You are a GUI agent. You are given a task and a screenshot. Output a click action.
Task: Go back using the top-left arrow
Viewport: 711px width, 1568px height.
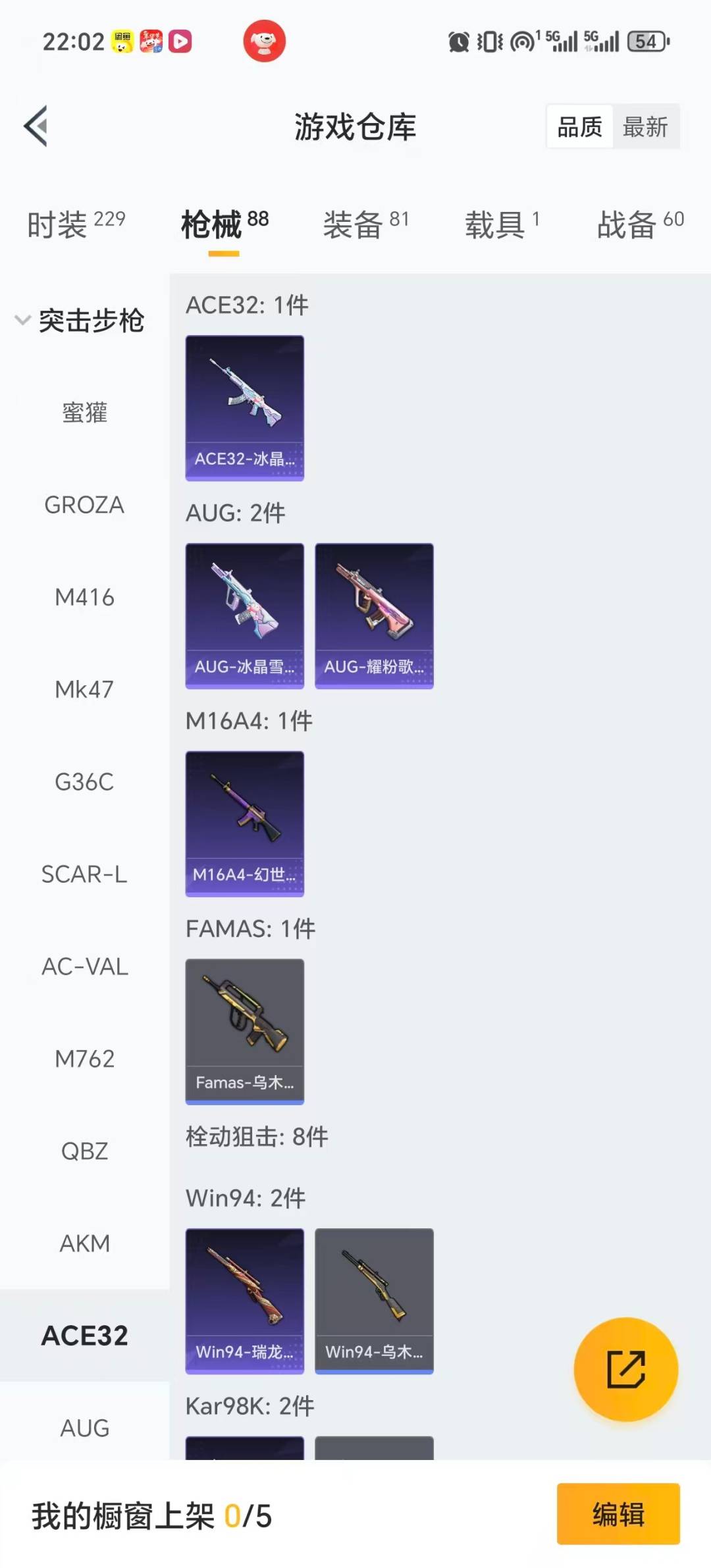(x=36, y=126)
